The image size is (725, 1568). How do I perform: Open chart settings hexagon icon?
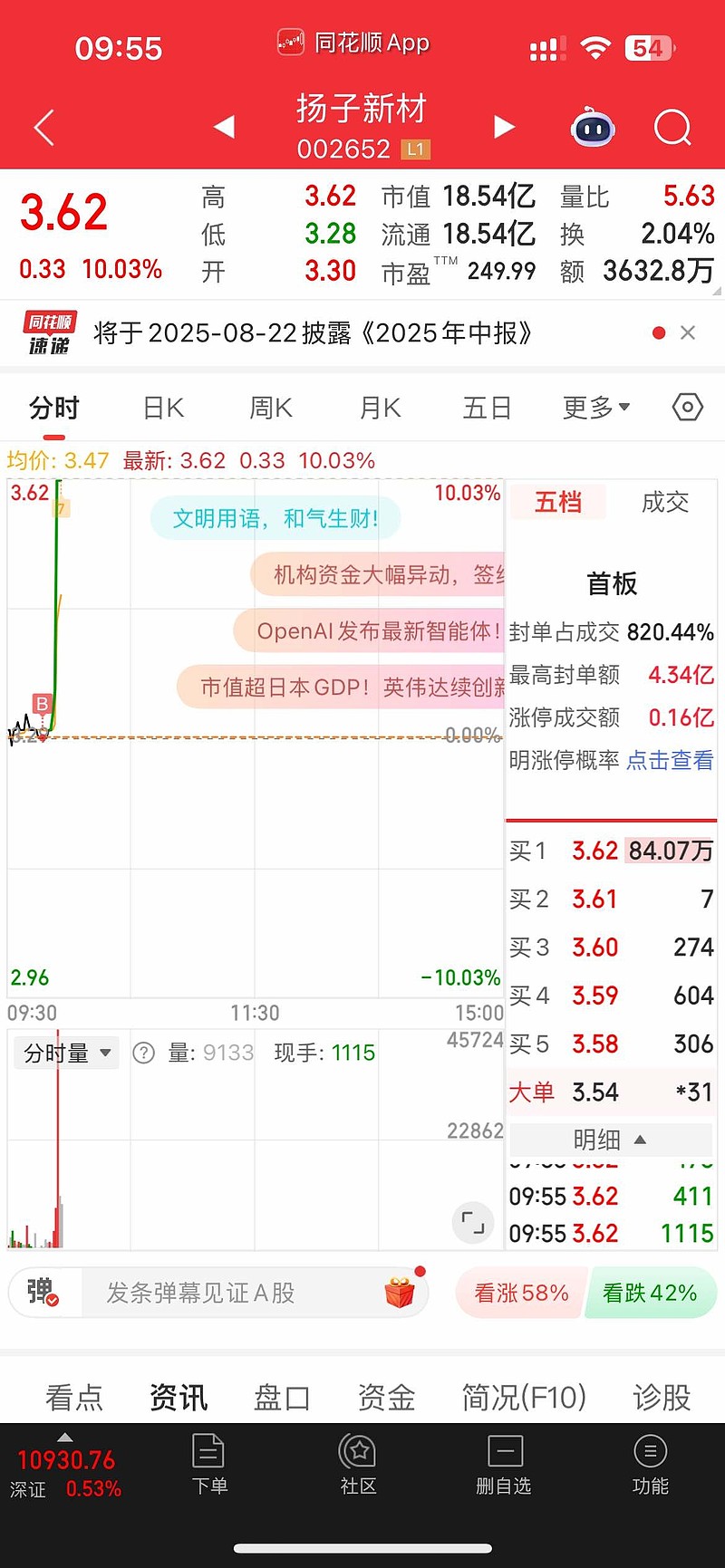[688, 408]
